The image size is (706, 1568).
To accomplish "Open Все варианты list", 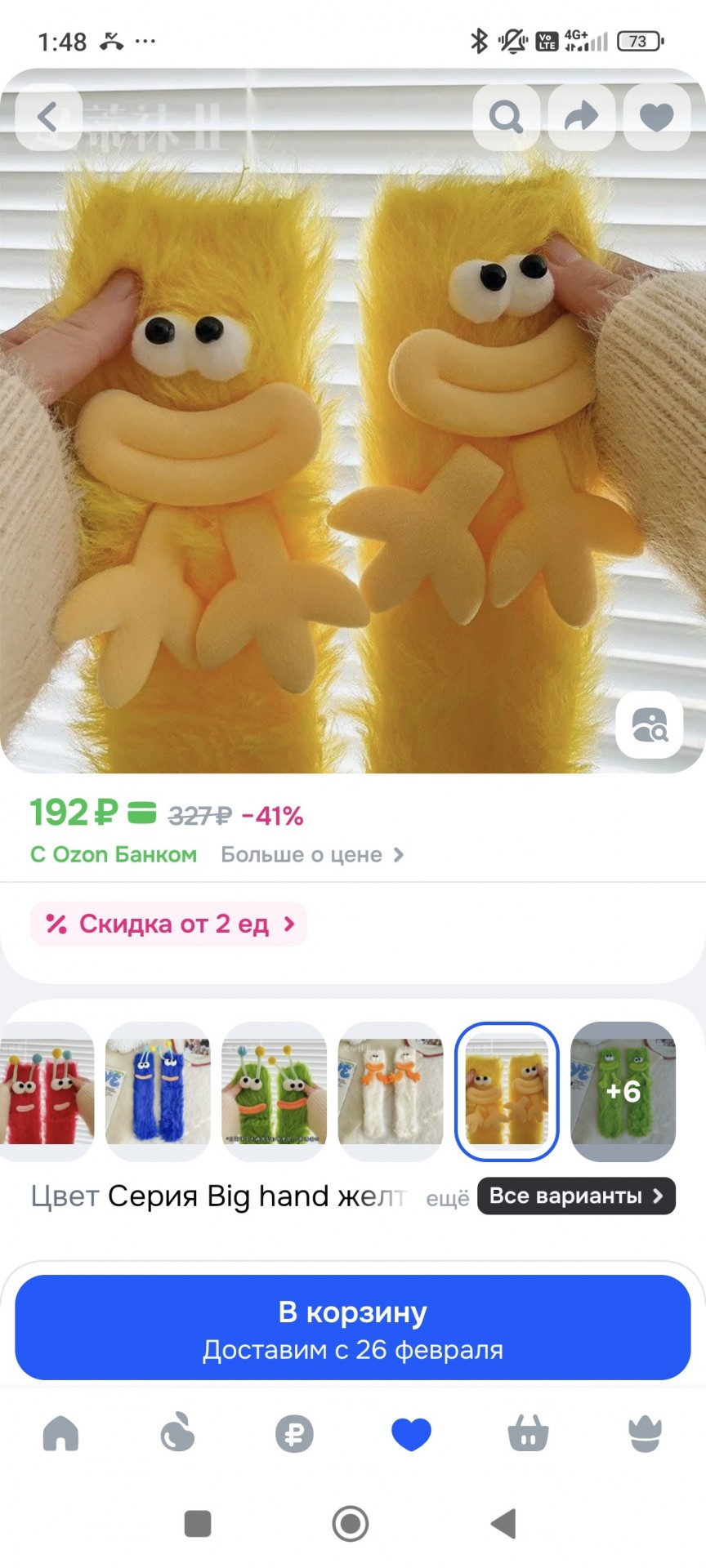I will [576, 1196].
